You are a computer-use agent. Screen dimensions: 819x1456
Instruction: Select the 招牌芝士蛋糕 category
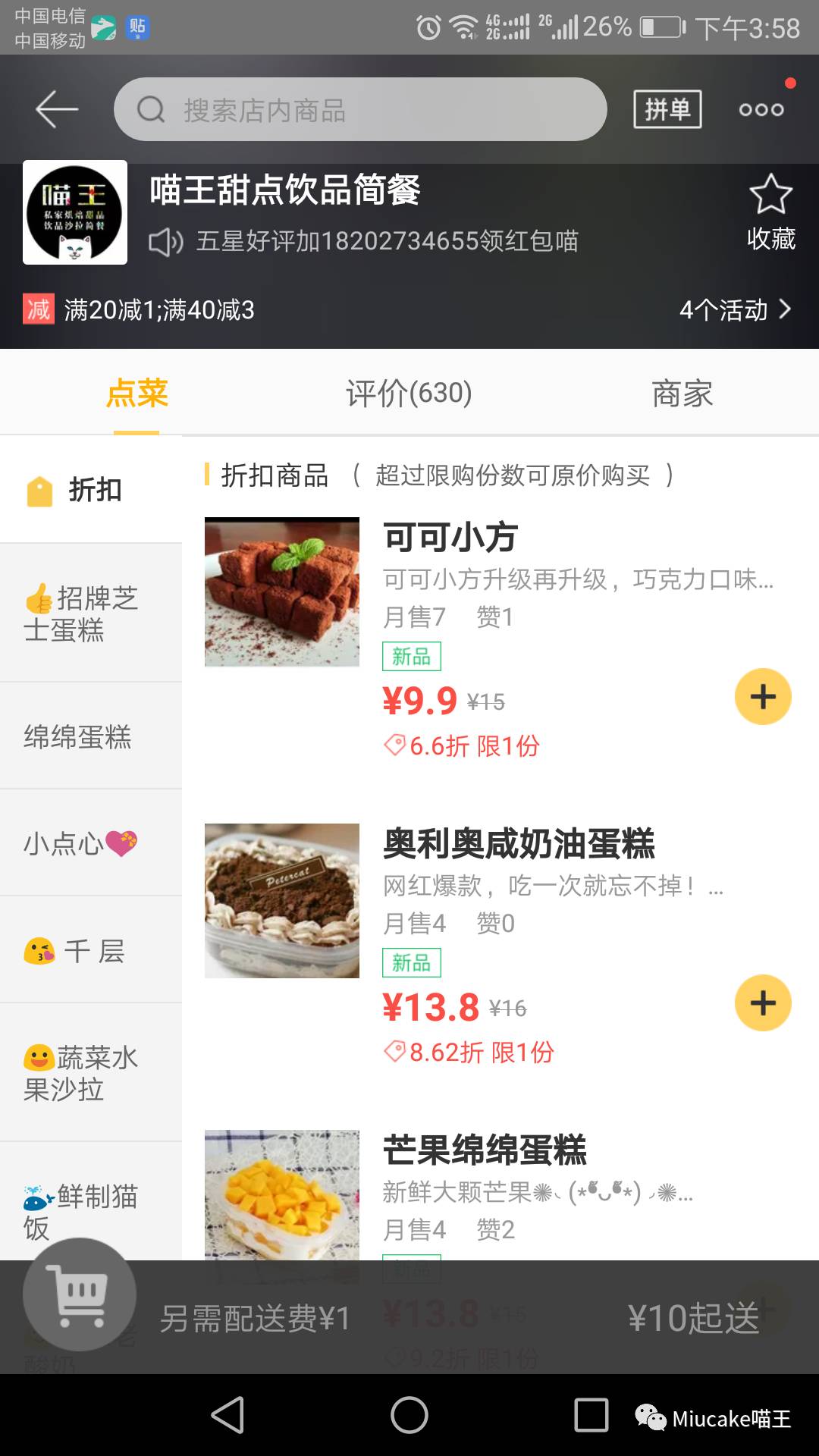(91, 613)
